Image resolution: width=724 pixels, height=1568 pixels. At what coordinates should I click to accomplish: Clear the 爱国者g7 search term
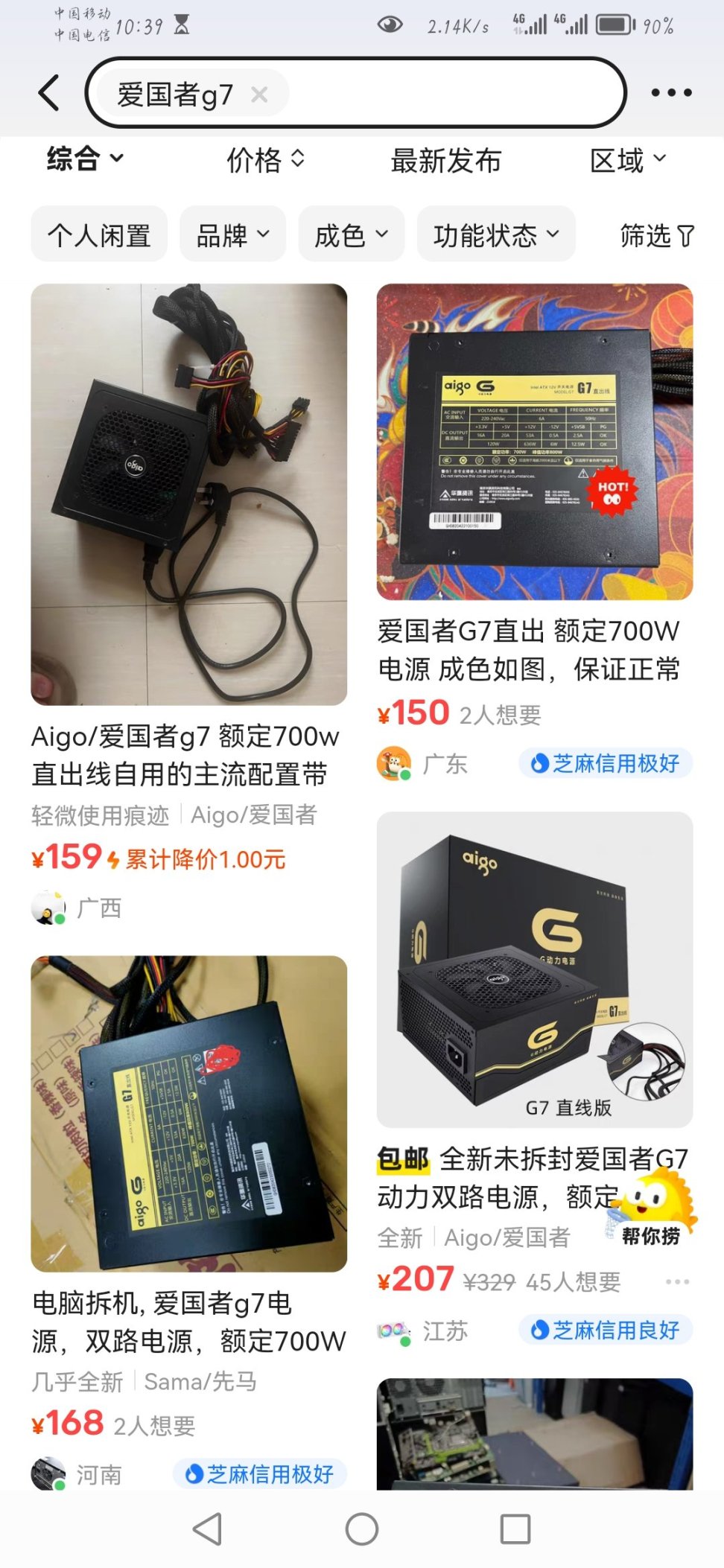point(259,95)
